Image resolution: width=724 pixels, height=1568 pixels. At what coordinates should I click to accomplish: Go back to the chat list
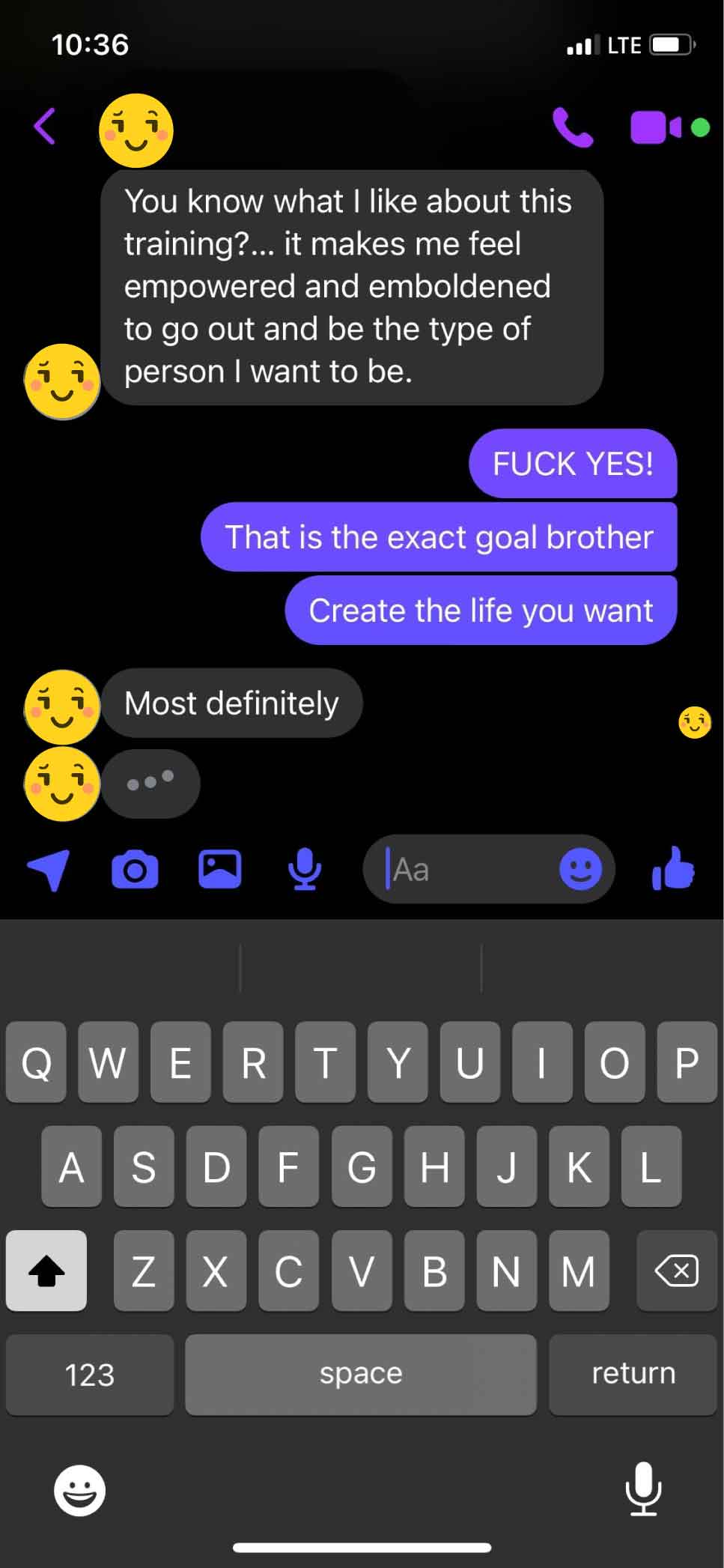point(45,126)
